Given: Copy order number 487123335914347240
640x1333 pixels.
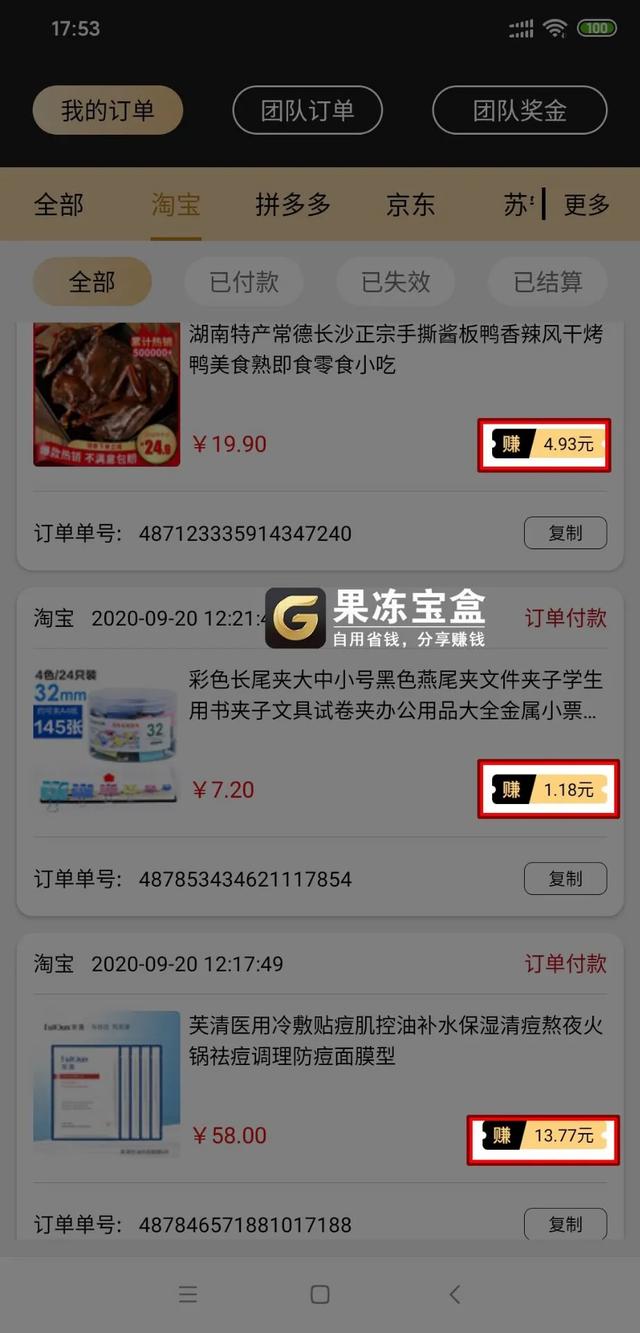Looking at the screenshot, I should [x=565, y=533].
